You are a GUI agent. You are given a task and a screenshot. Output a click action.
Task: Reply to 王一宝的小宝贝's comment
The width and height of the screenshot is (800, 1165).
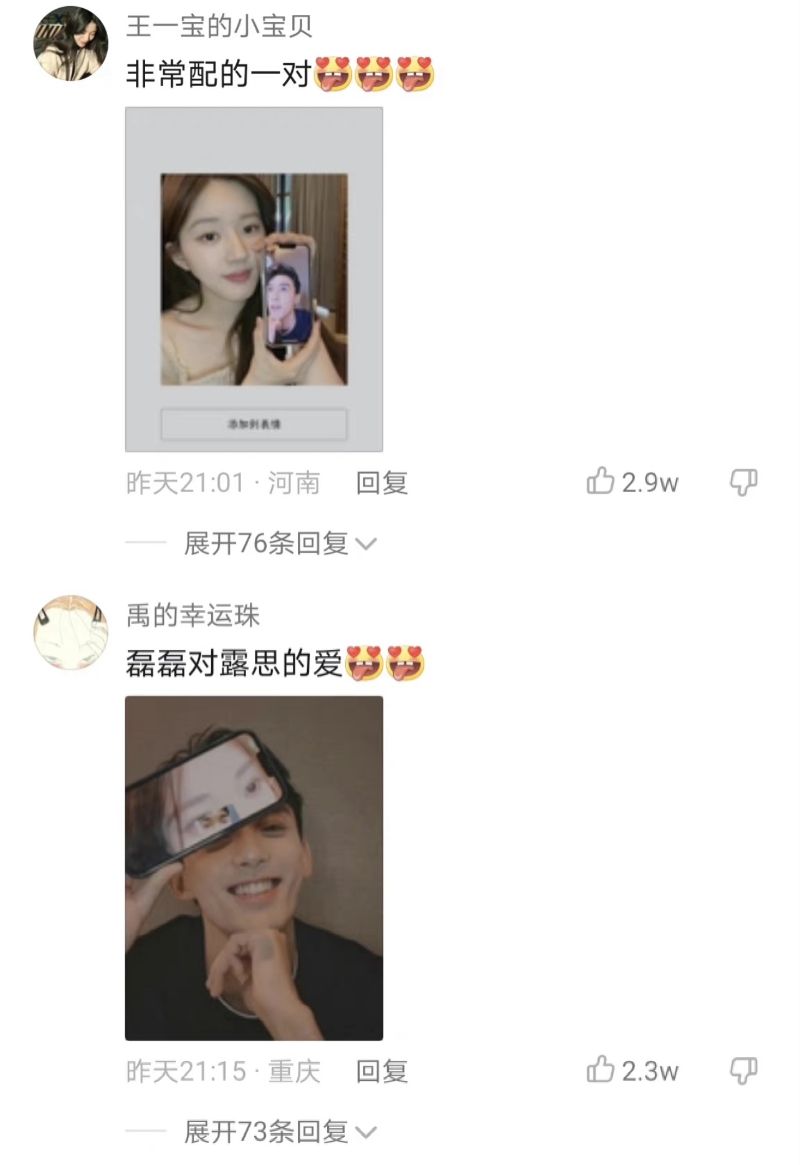point(382,483)
